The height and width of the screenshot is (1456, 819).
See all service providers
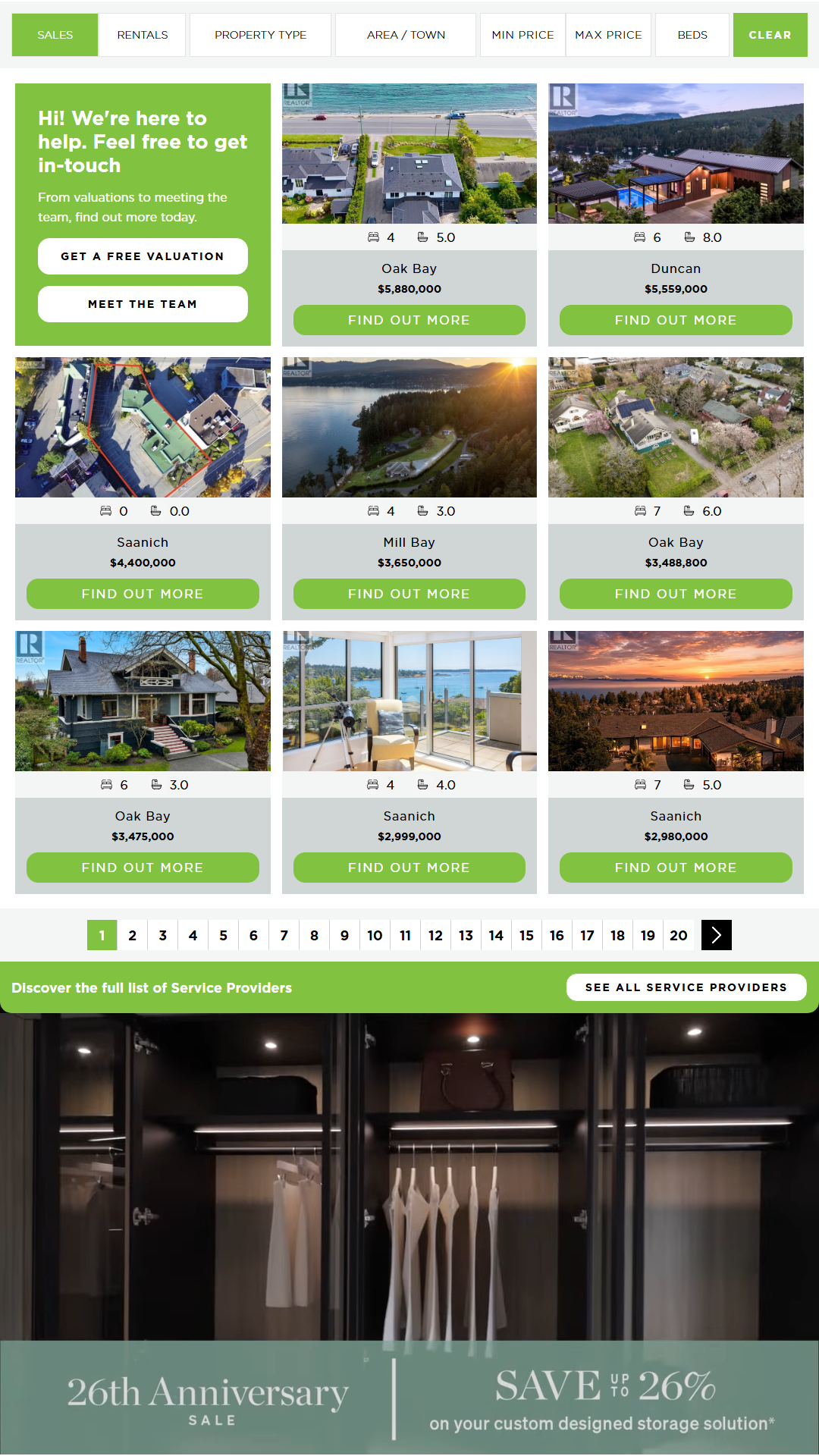click(x=686, y=987)
